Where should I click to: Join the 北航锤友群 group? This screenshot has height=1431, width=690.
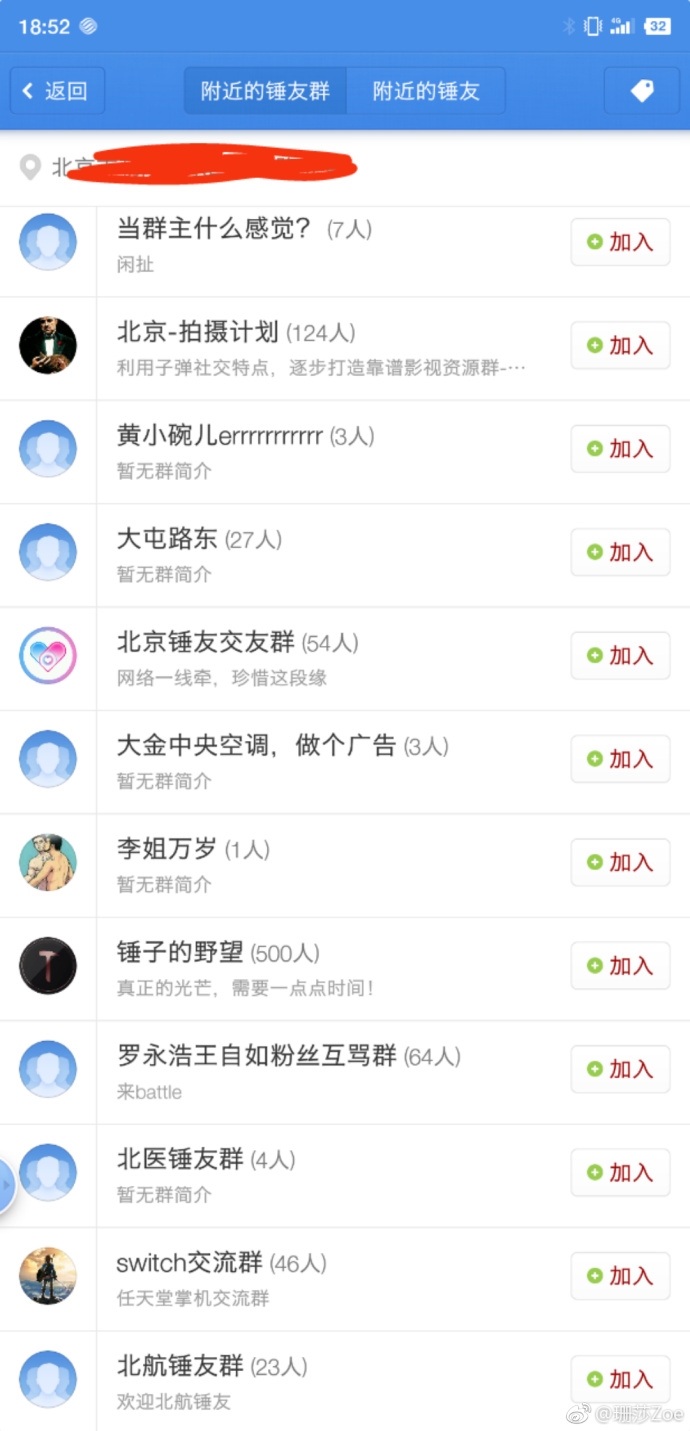[620, 1379]
